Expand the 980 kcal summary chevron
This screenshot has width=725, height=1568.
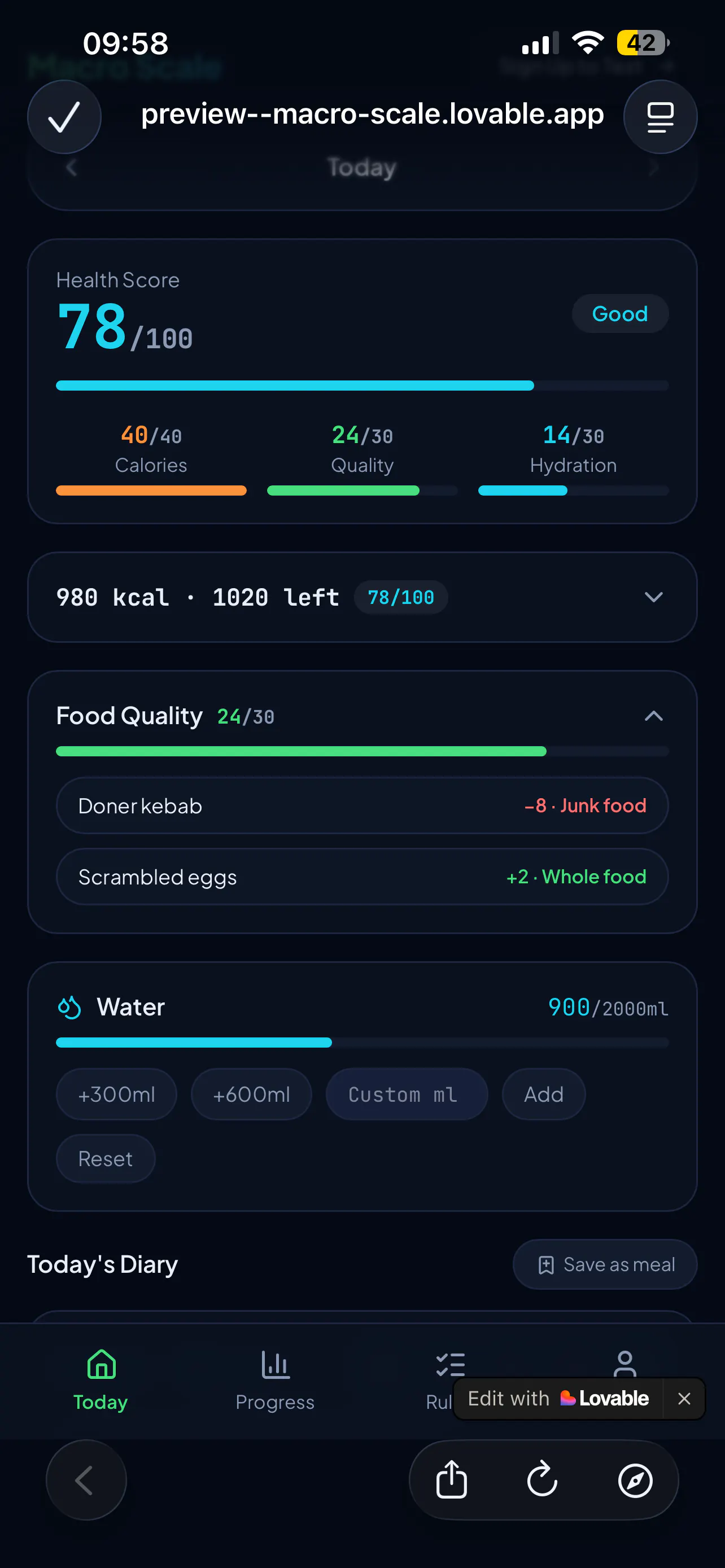pyautogui.click(x=653, y=597)
